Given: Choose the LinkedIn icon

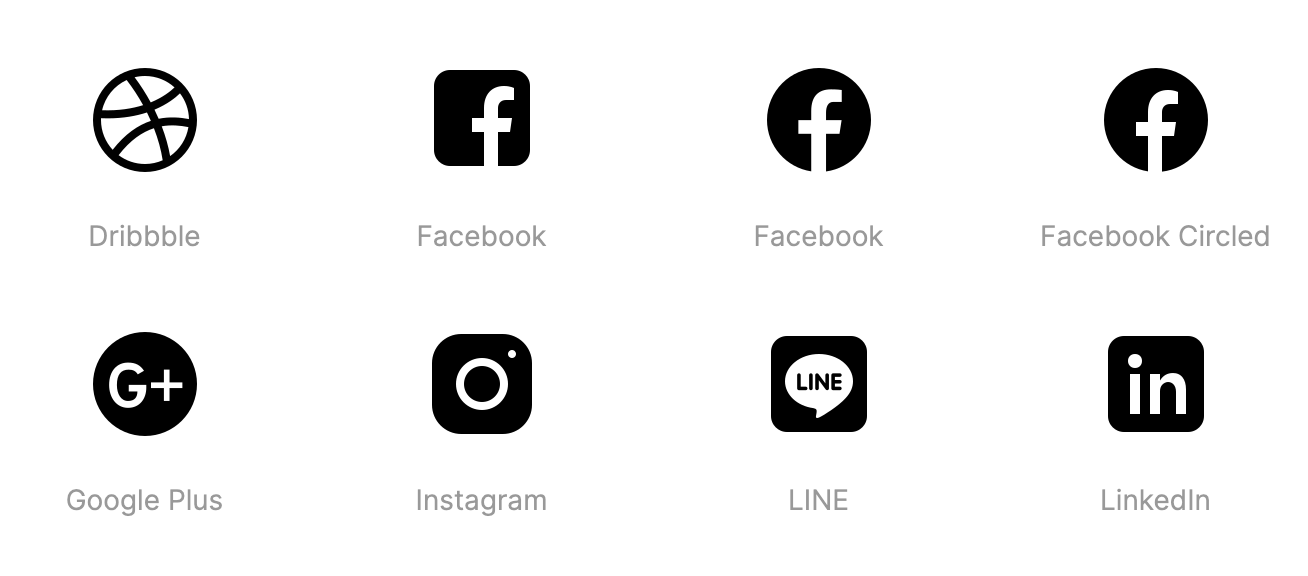Looking at the screenshot, I should pyautogui.click(x=1155, y=384).
